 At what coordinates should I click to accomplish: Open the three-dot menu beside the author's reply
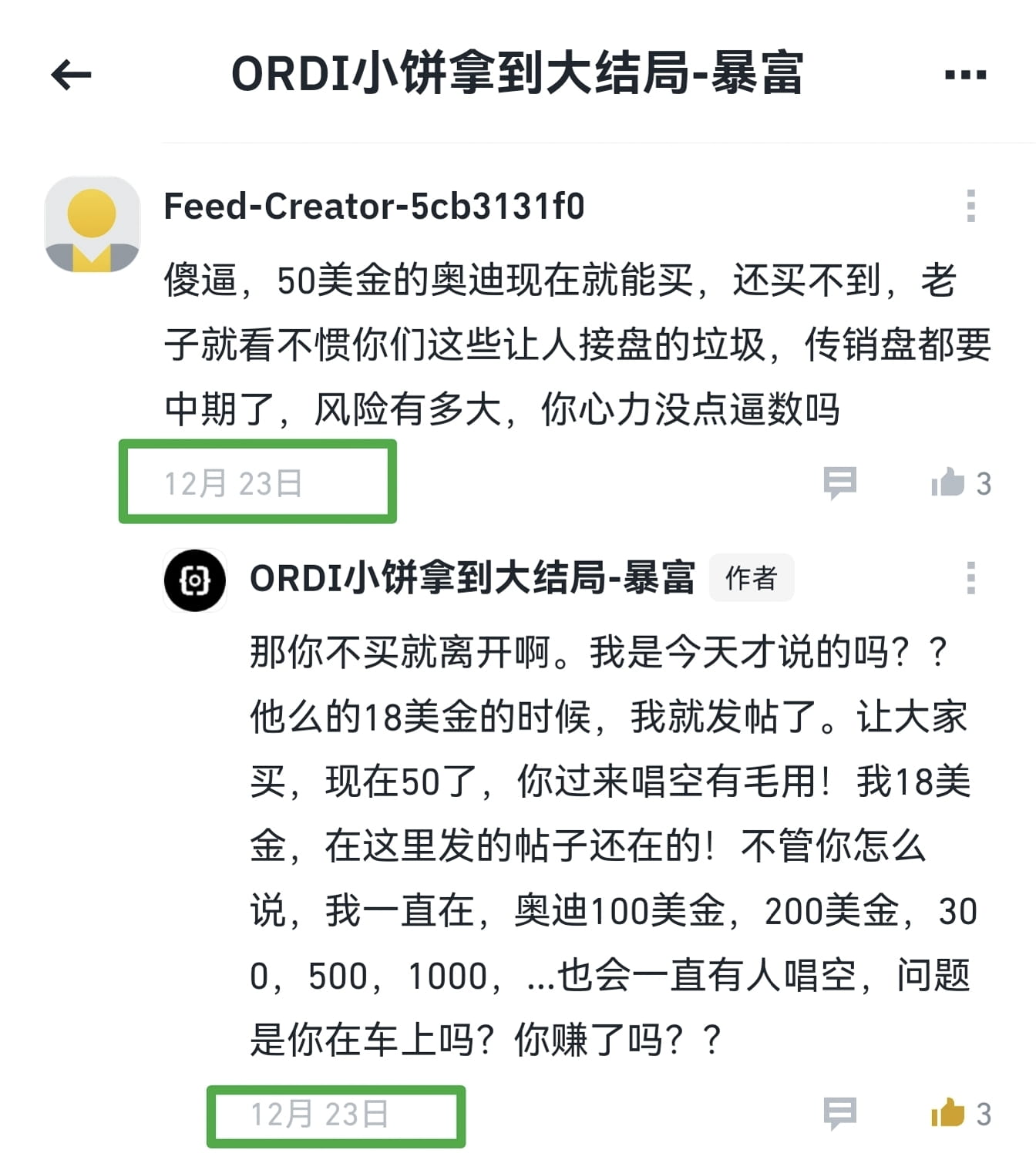(x=973, y=576)
